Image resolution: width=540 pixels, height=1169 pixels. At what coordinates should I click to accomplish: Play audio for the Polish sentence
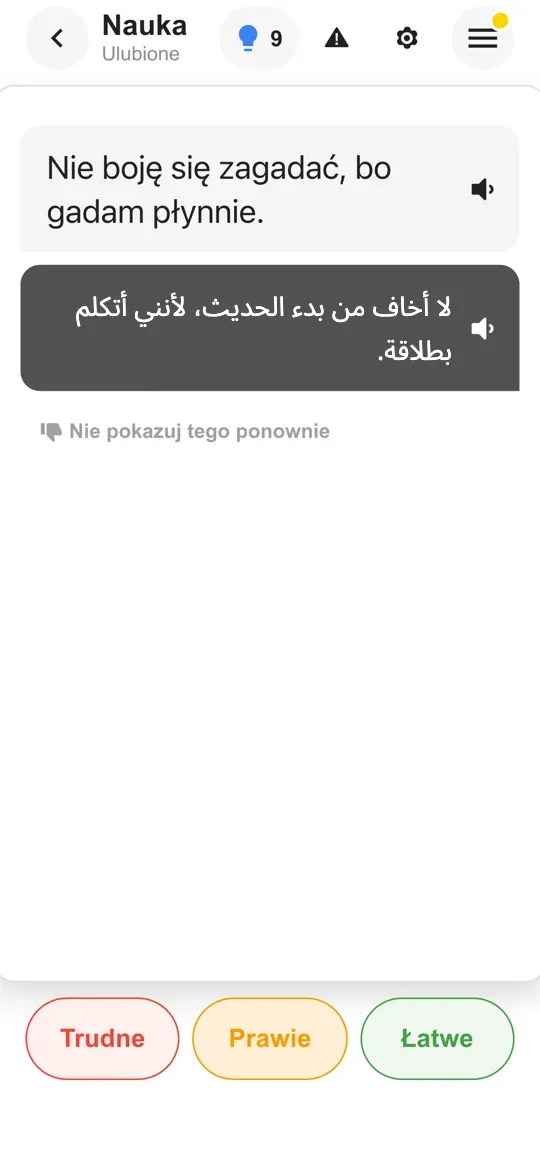click(483, 190)
